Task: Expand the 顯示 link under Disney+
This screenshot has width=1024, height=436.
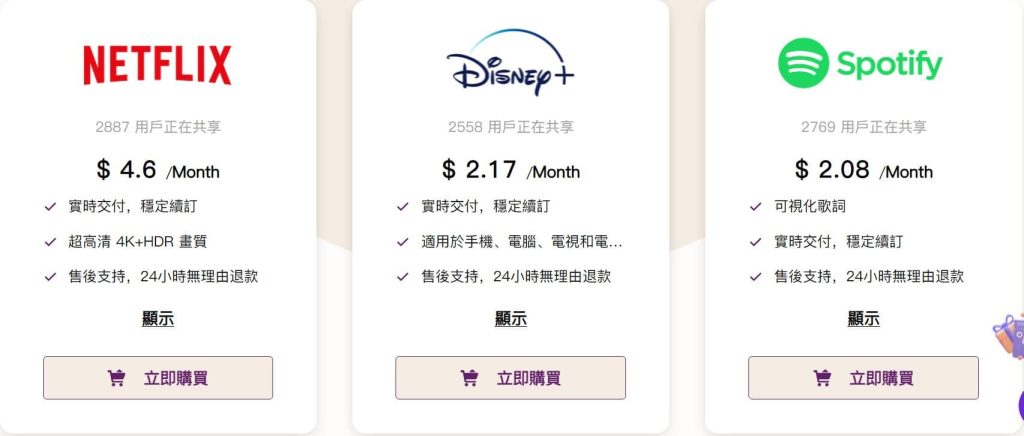Action: coord(511,319)
